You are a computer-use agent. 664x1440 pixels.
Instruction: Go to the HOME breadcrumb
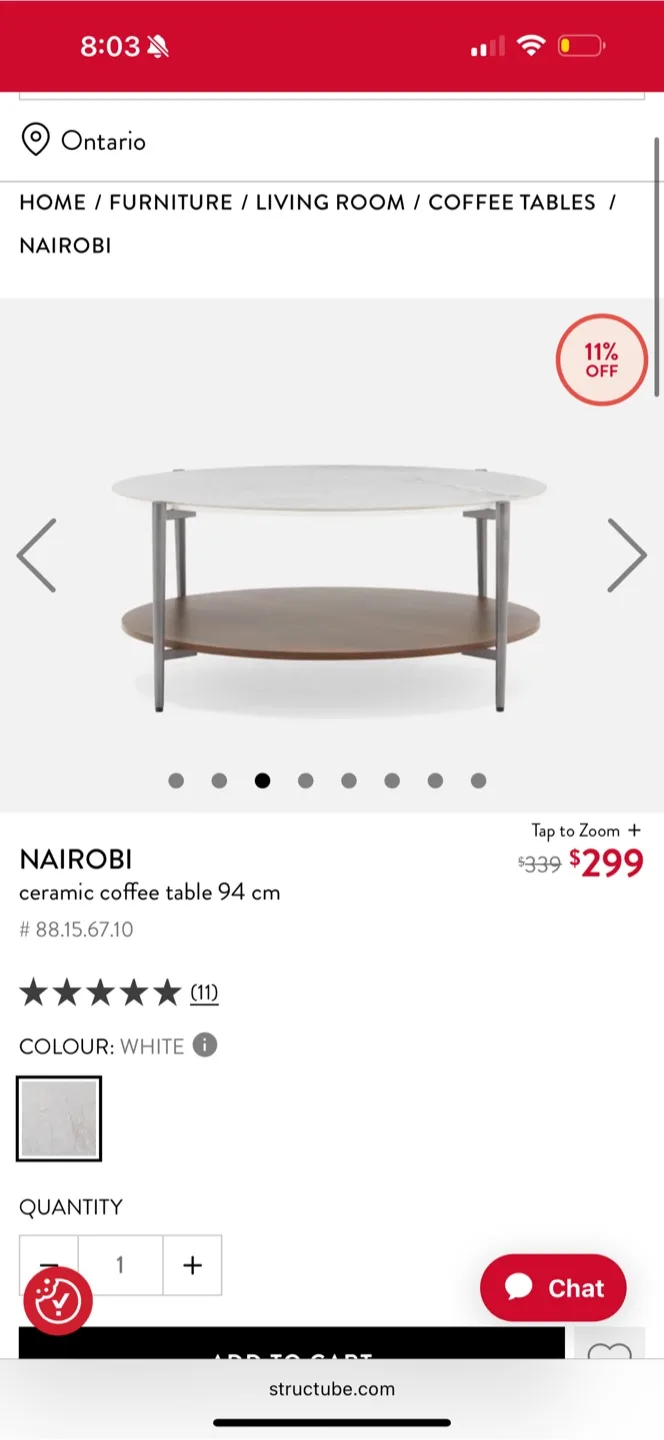[x=52, y=202]
